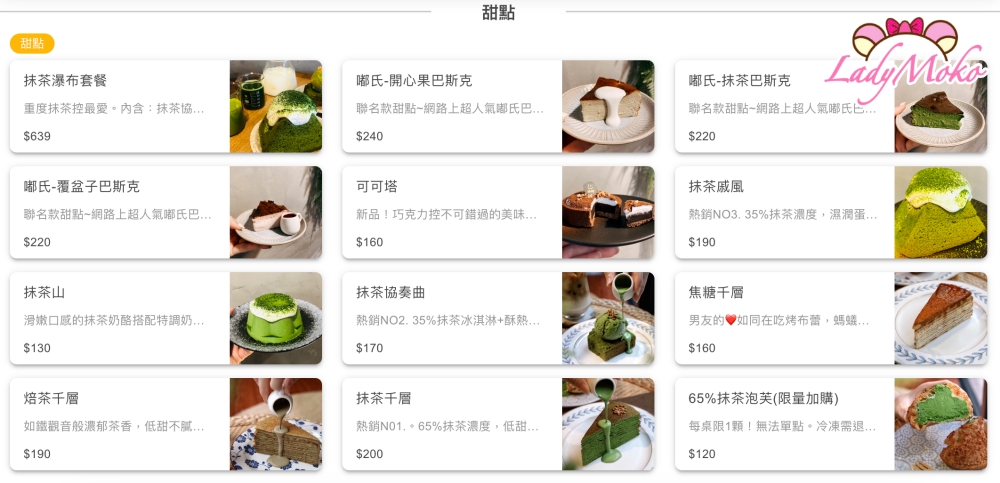The width and height of the screenshot is (1000, 483).
Task: Select the 抹茶戚風 cake
Action: [x=830, y=212]
